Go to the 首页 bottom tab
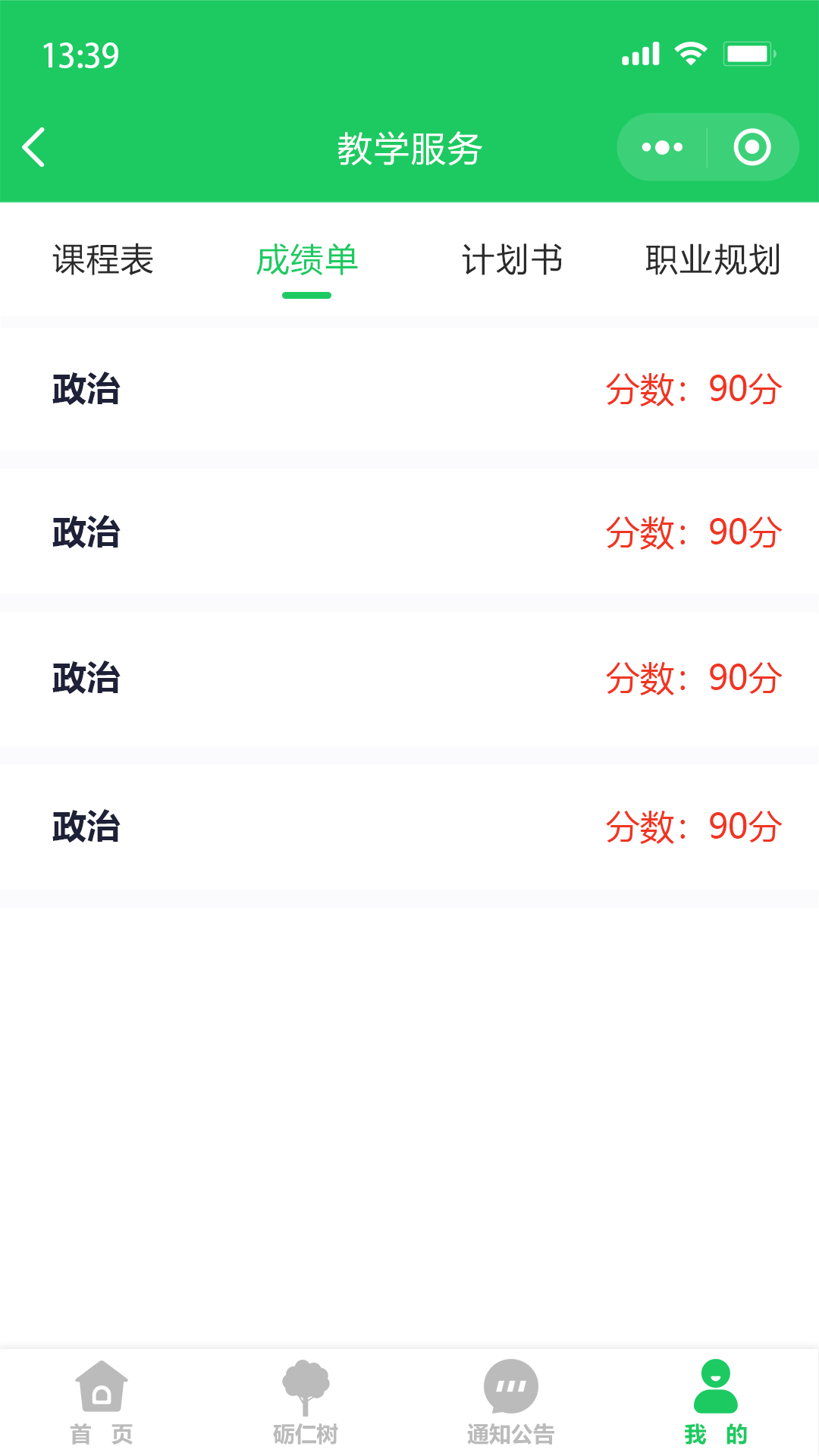819x1456 pixels. [102, 1402]
